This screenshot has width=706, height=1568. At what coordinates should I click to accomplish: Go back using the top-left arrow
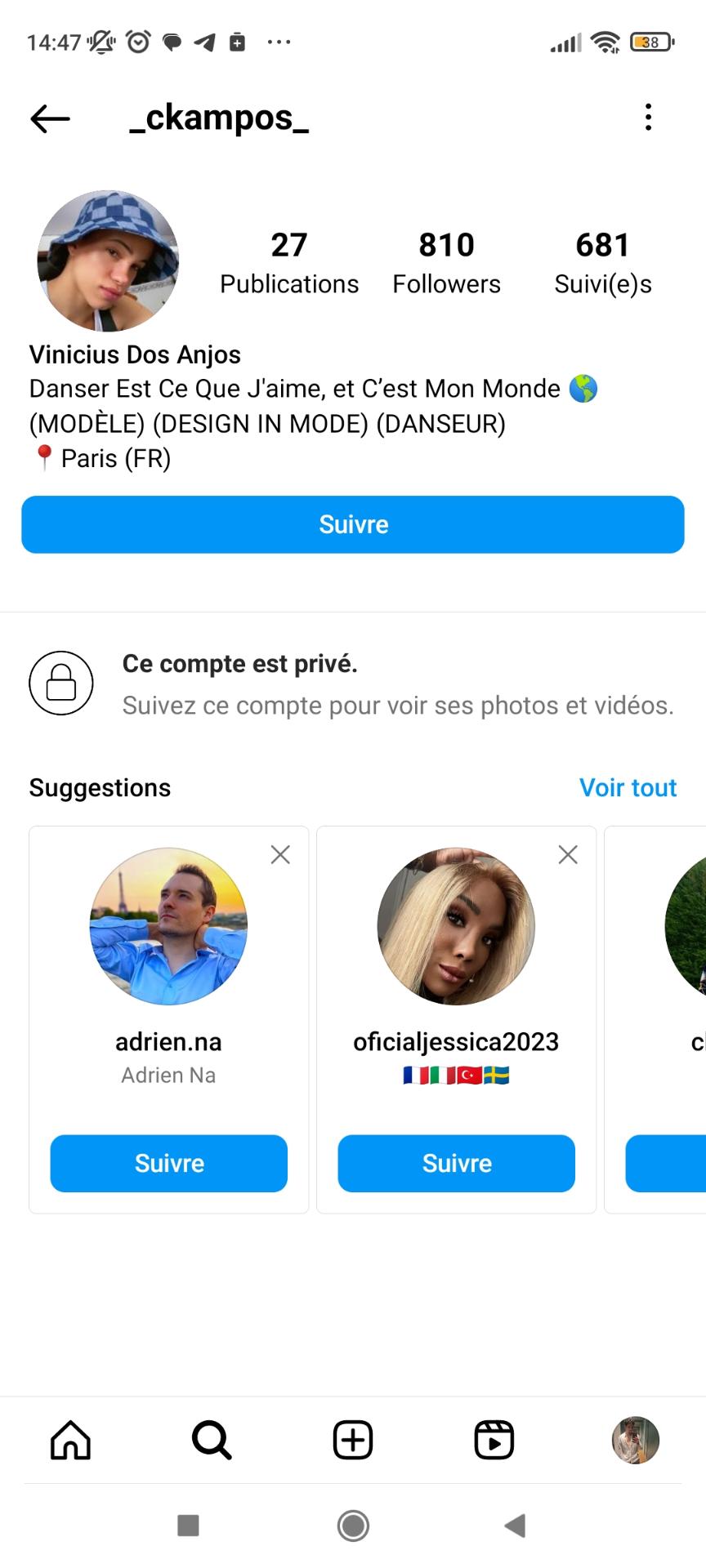tap(50, 118)
